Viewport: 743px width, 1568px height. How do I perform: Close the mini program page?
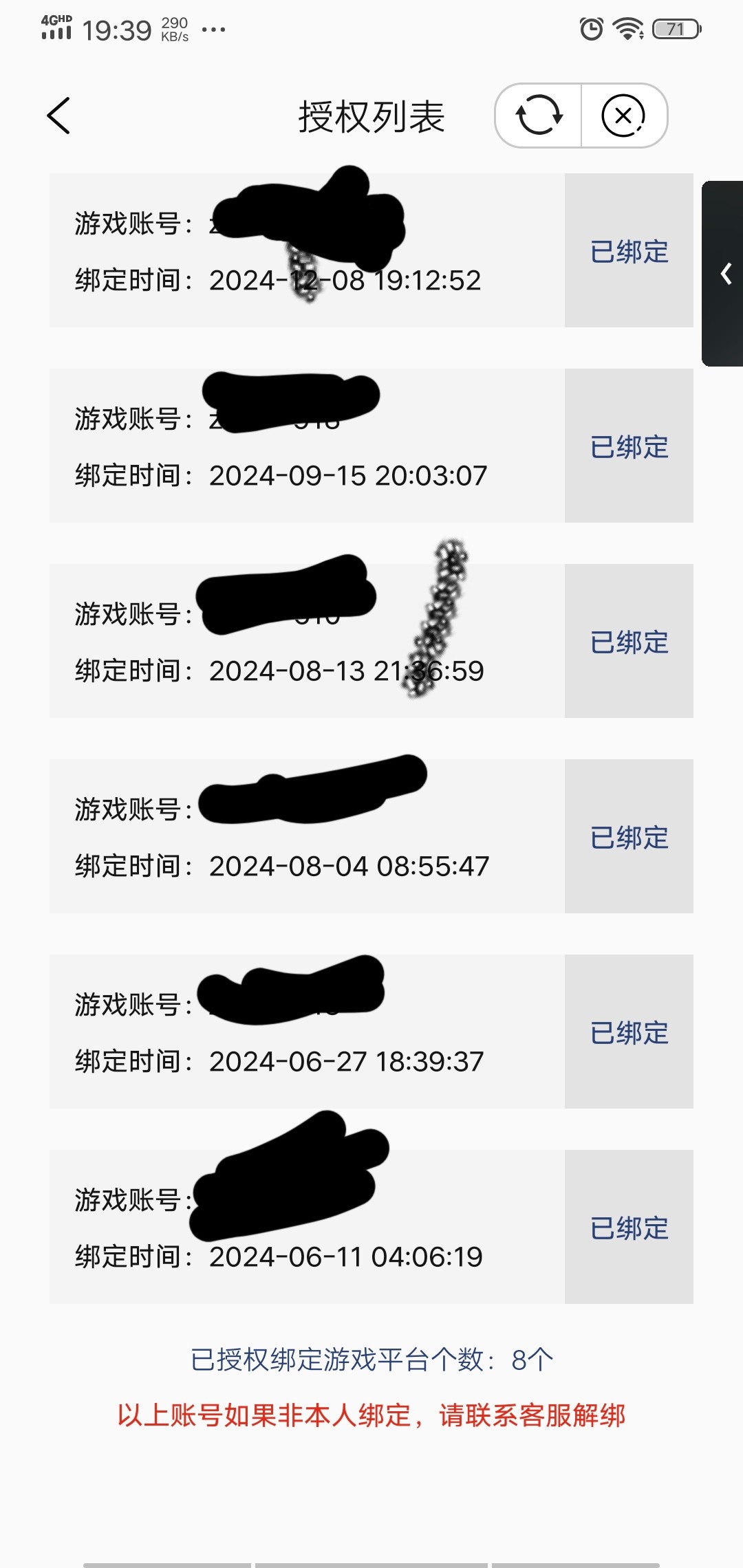click(623, 116)
